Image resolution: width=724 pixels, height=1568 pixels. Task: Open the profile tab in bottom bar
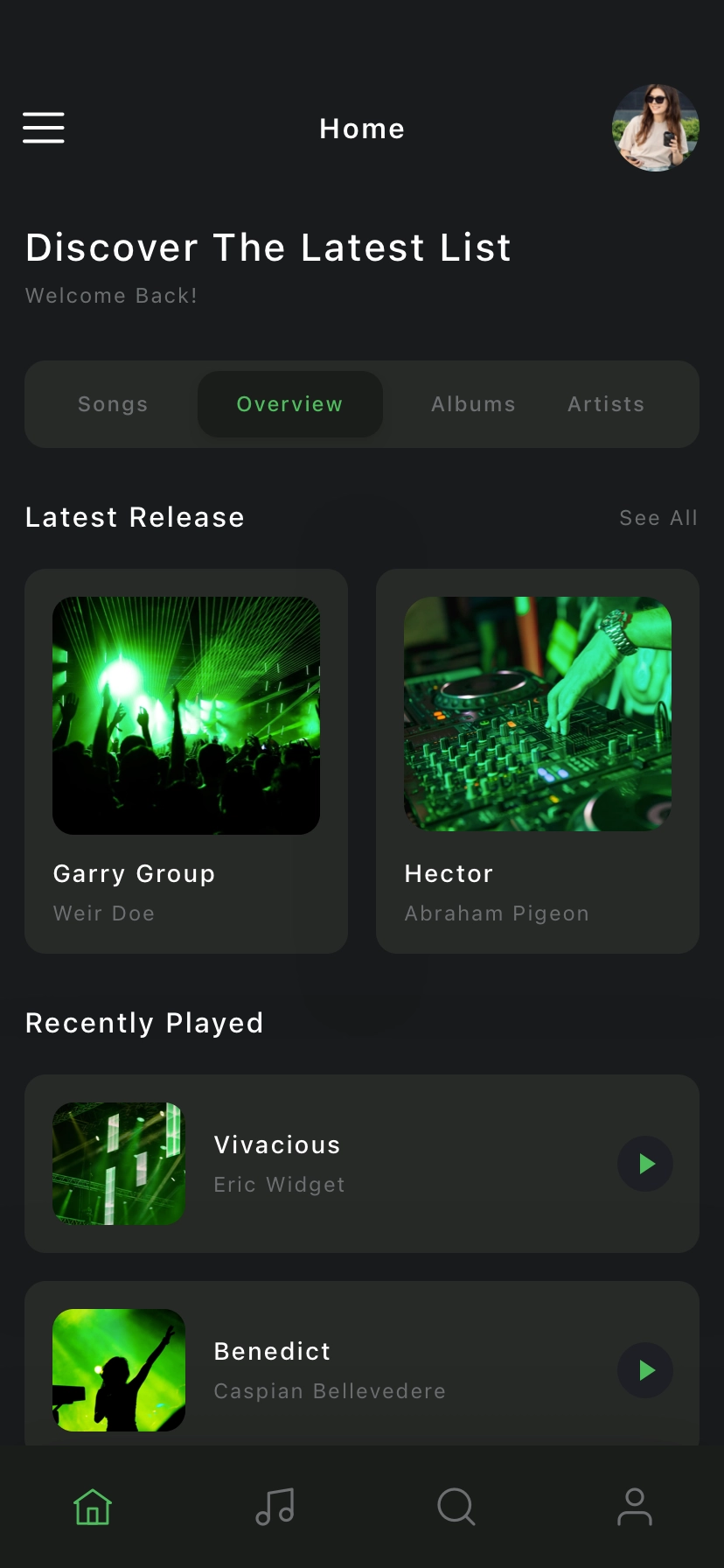(635, 1507)
